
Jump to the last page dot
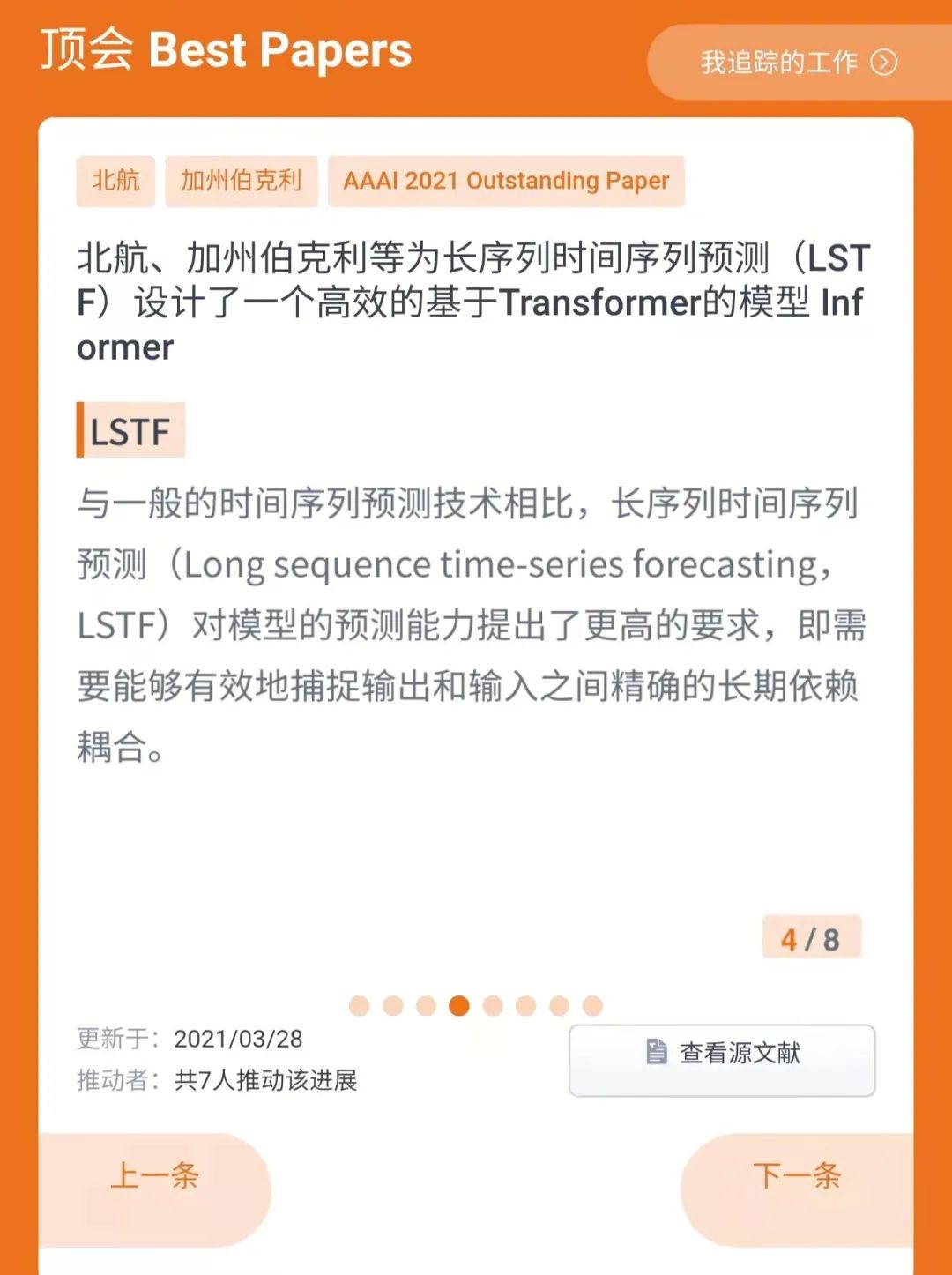tap(592, 1006)
